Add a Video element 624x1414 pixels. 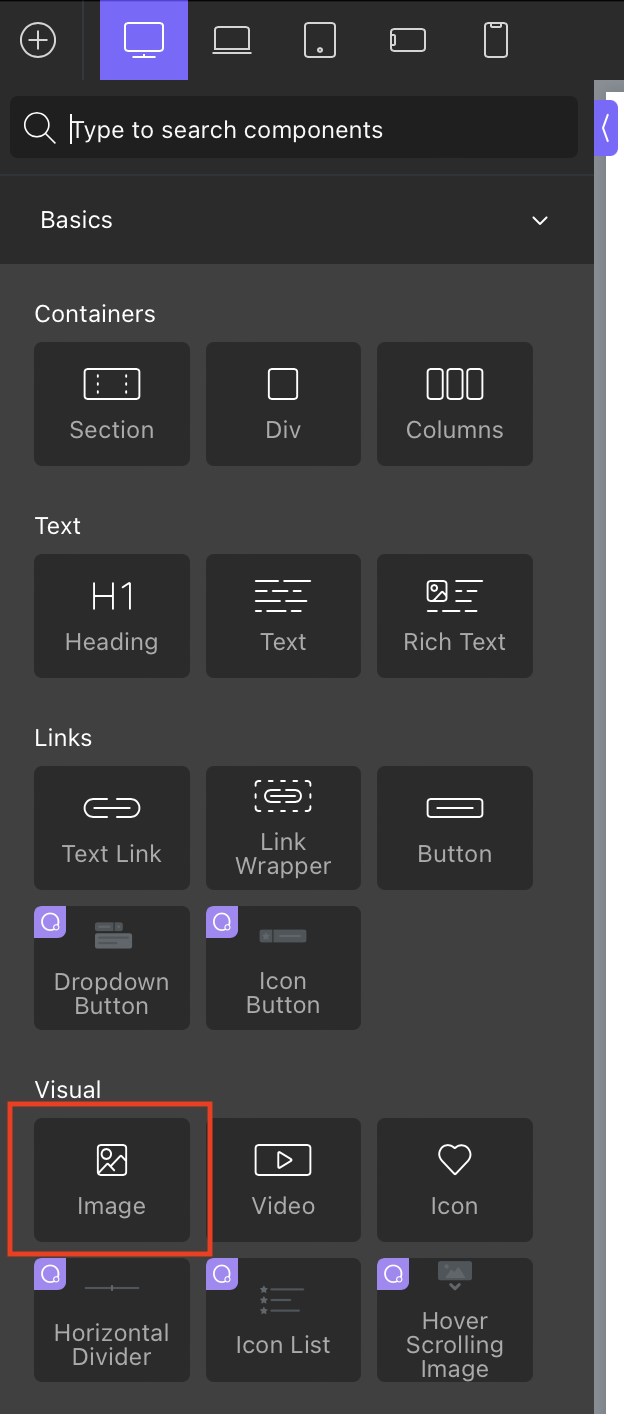point(283,1180)
